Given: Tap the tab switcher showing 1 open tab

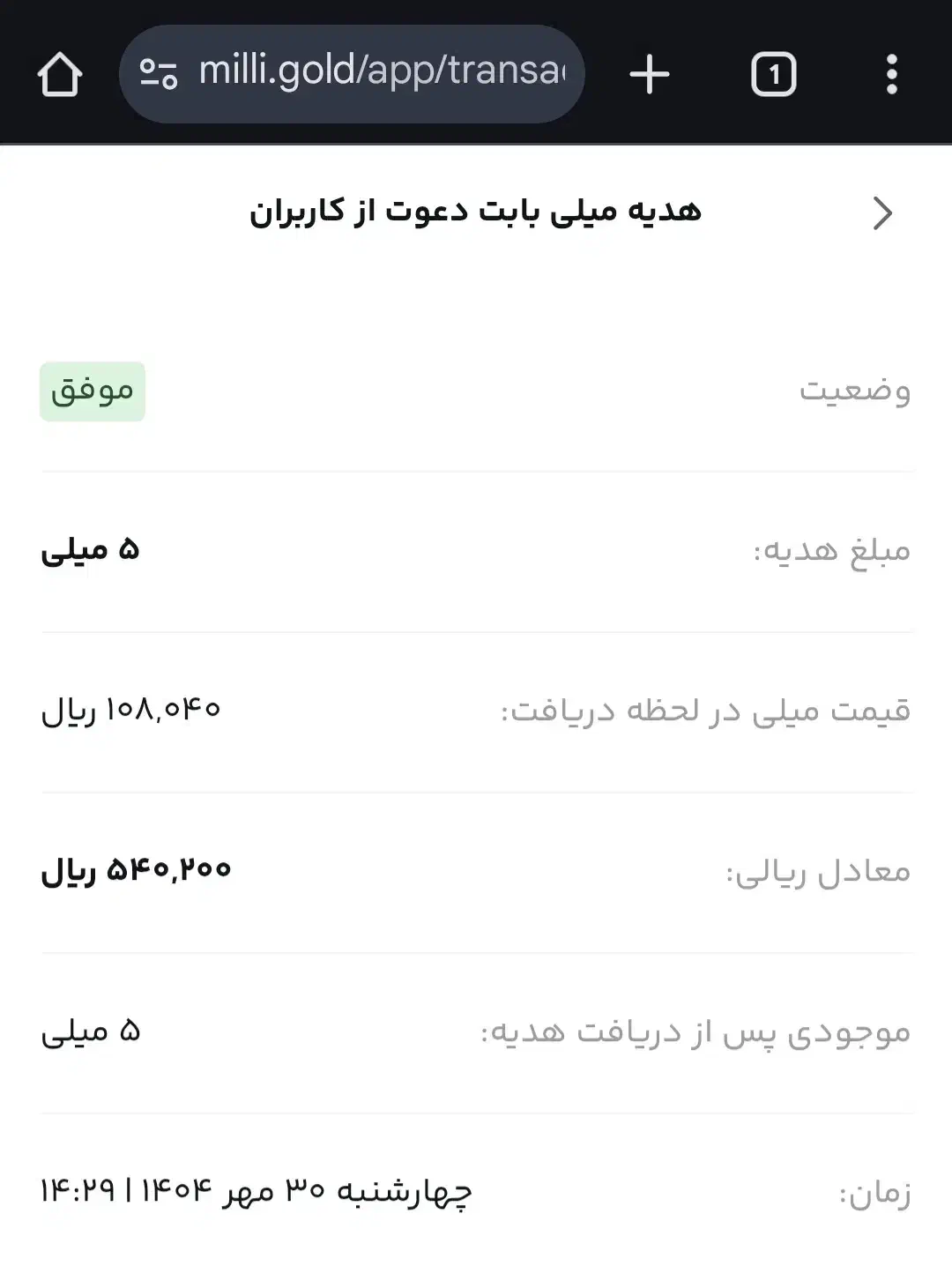Looking at the screenshot, I should point(773,73).
